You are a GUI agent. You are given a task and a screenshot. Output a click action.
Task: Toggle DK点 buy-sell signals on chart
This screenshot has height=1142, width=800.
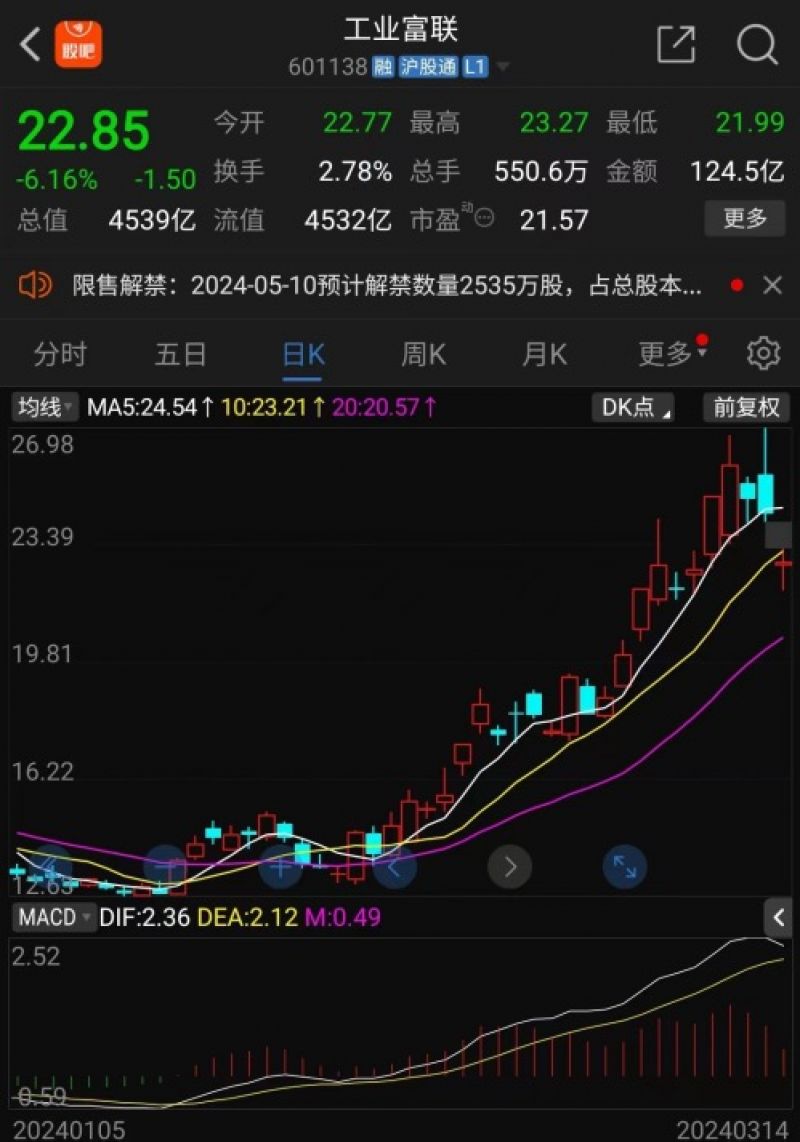point(631,407)
